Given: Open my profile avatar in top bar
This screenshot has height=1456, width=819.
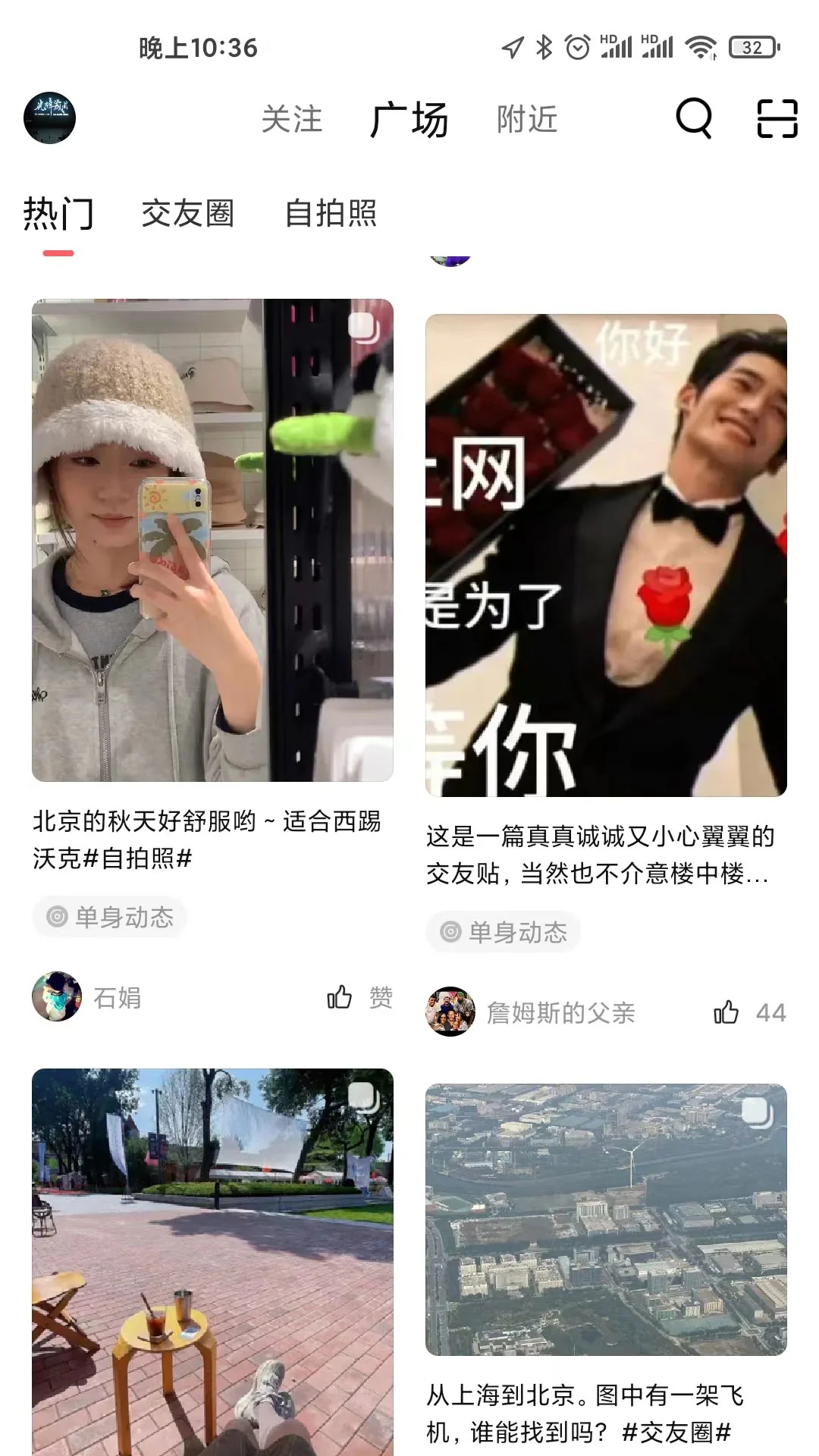Looking at the screenshot, I should click(x=49, y=118).
